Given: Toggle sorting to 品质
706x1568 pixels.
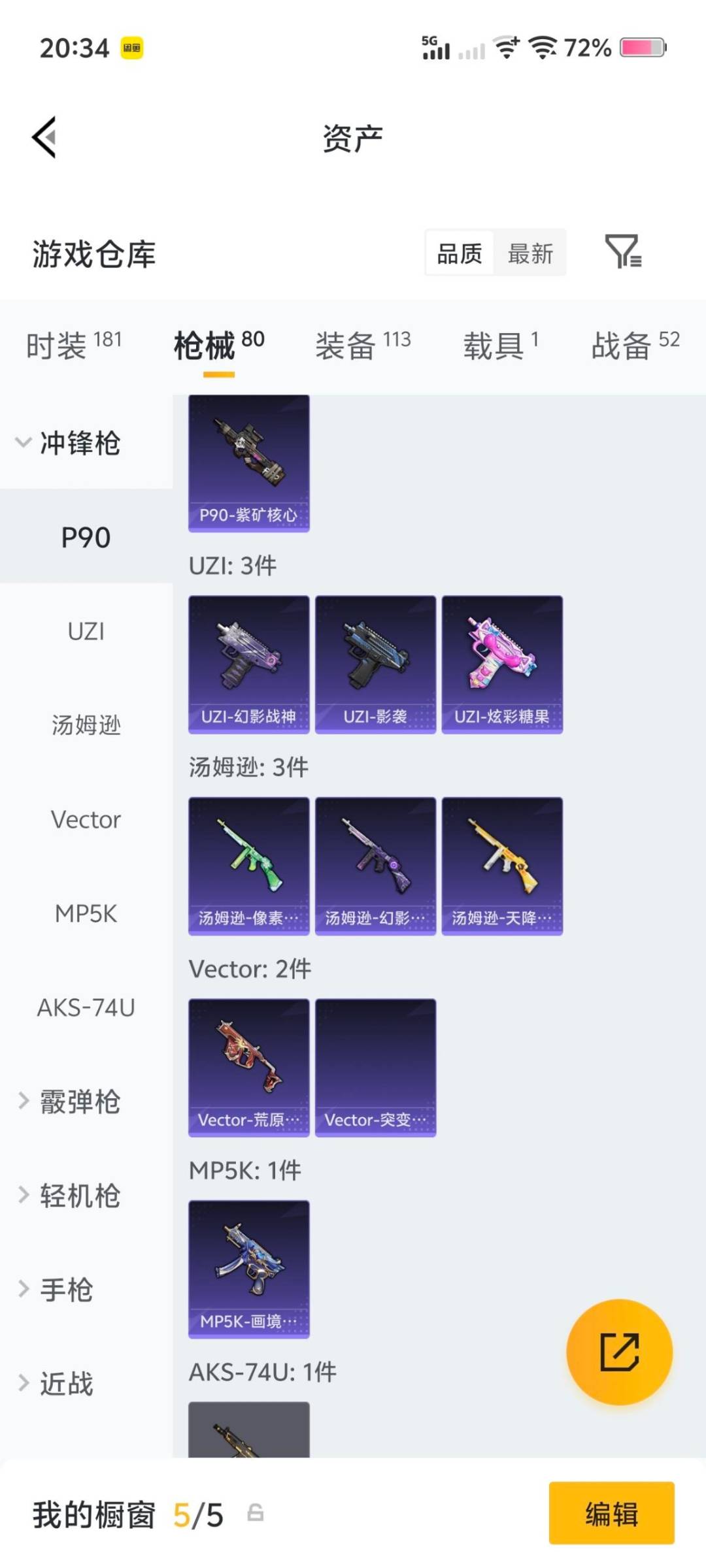Looking at the screenshot, I should click(x=458, y=253).
